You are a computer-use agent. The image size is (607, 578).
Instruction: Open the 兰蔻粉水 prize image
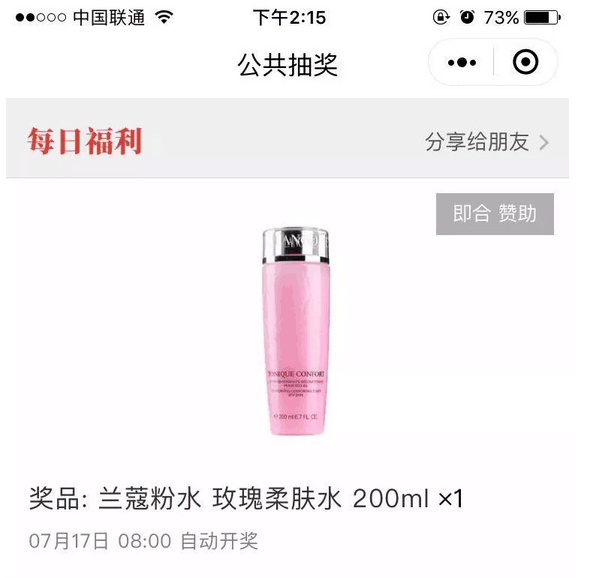pos(296,332)
